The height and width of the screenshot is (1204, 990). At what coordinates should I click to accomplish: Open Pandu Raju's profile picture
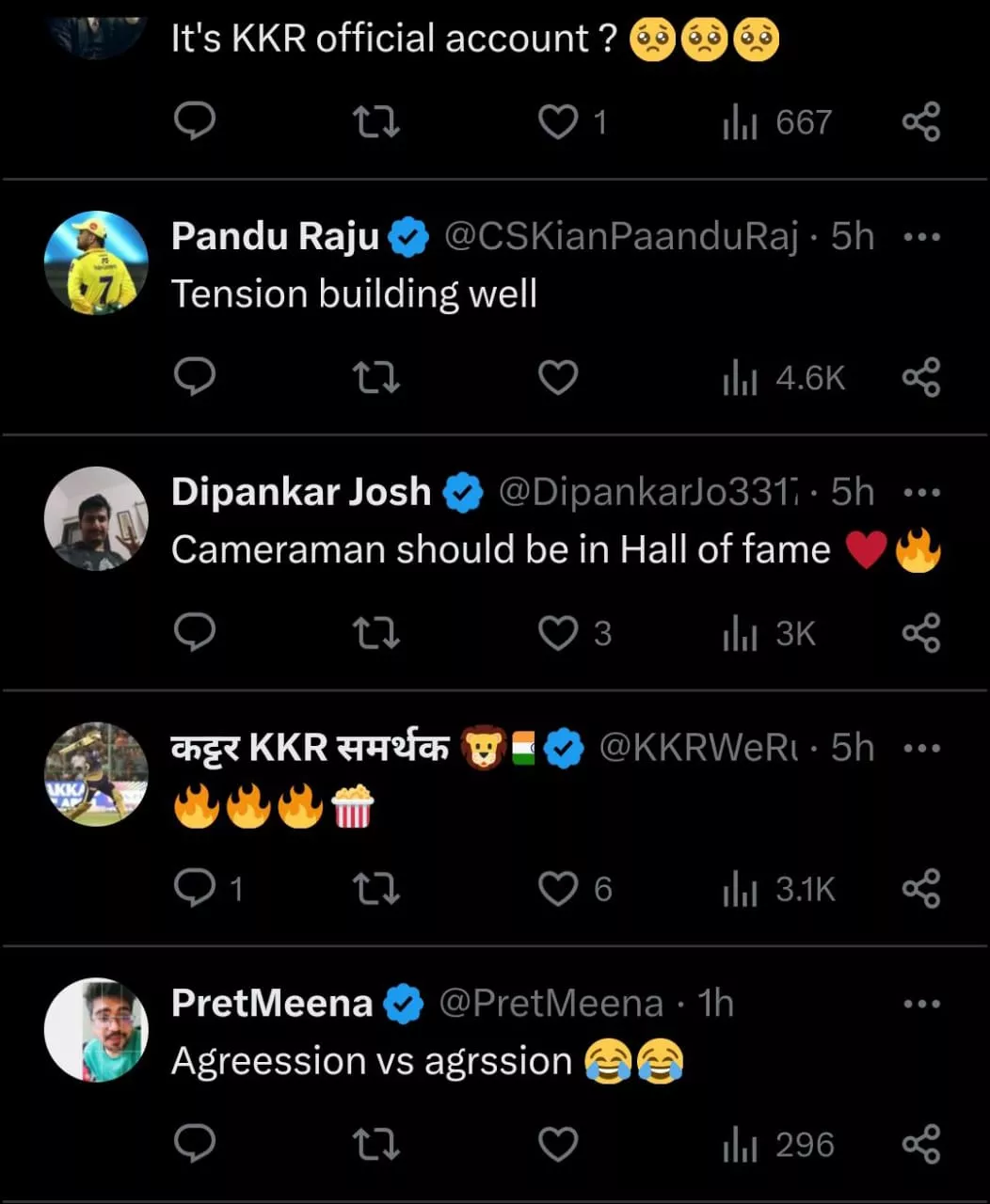[x=96, y=262]
